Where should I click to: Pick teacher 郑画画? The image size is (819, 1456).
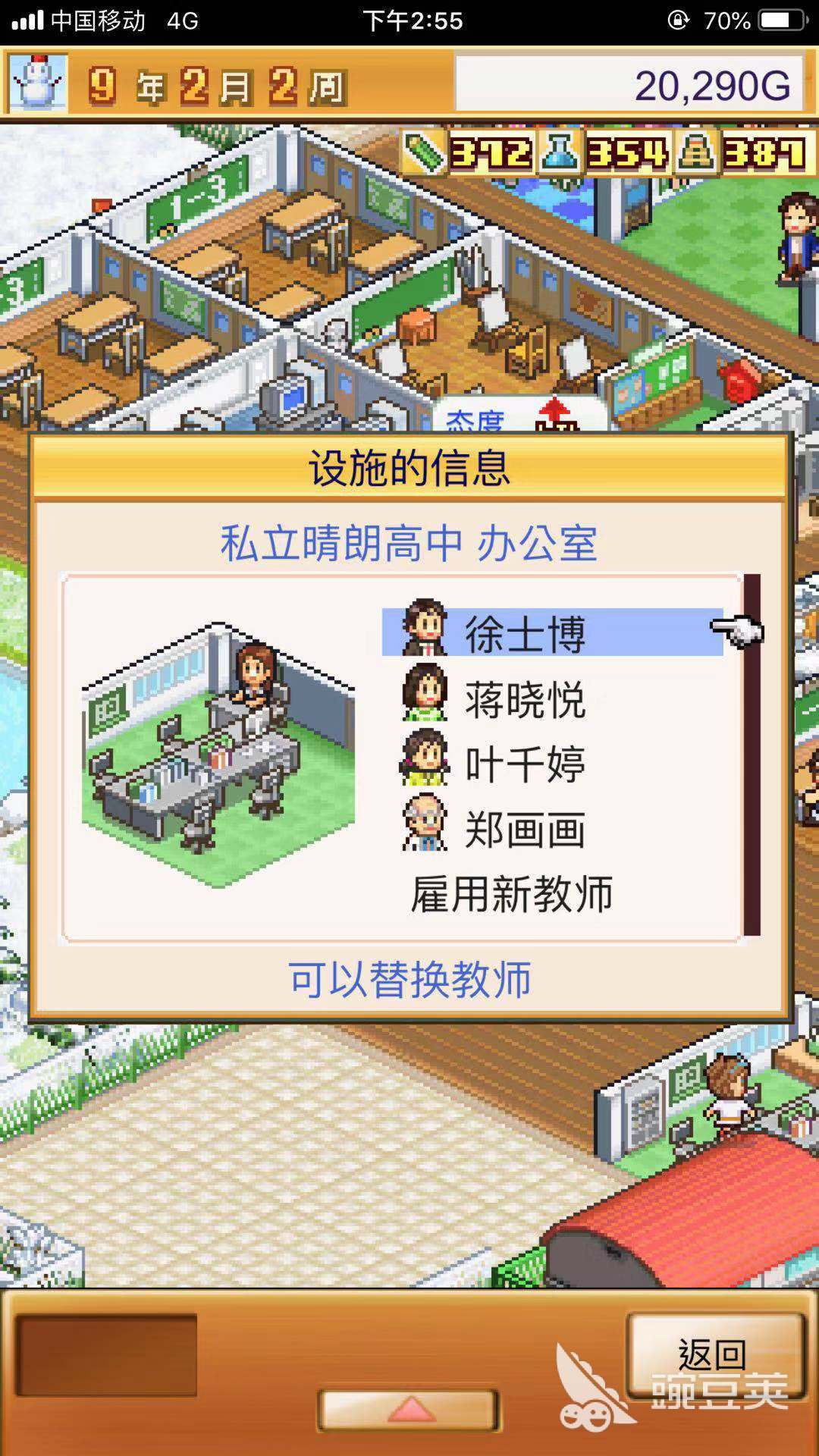point(523,829)
